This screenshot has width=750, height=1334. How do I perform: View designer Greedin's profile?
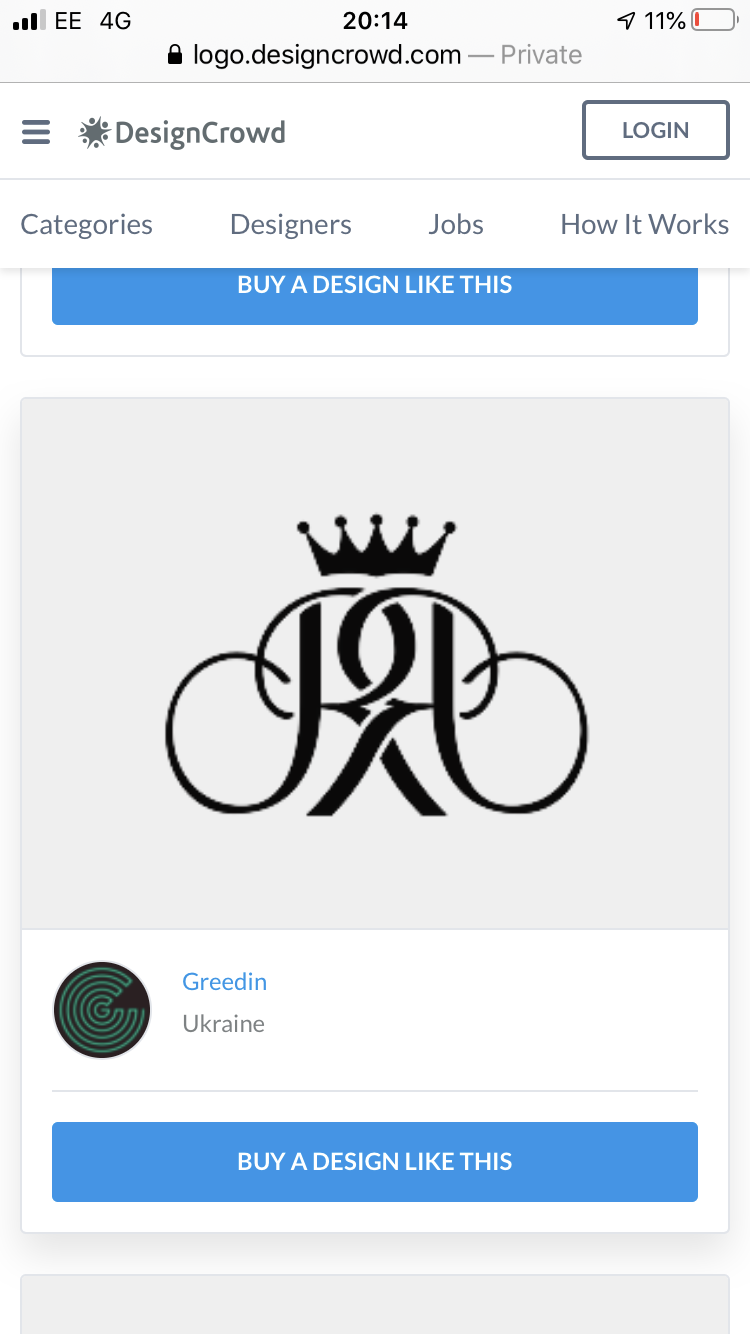coord(224,982)
